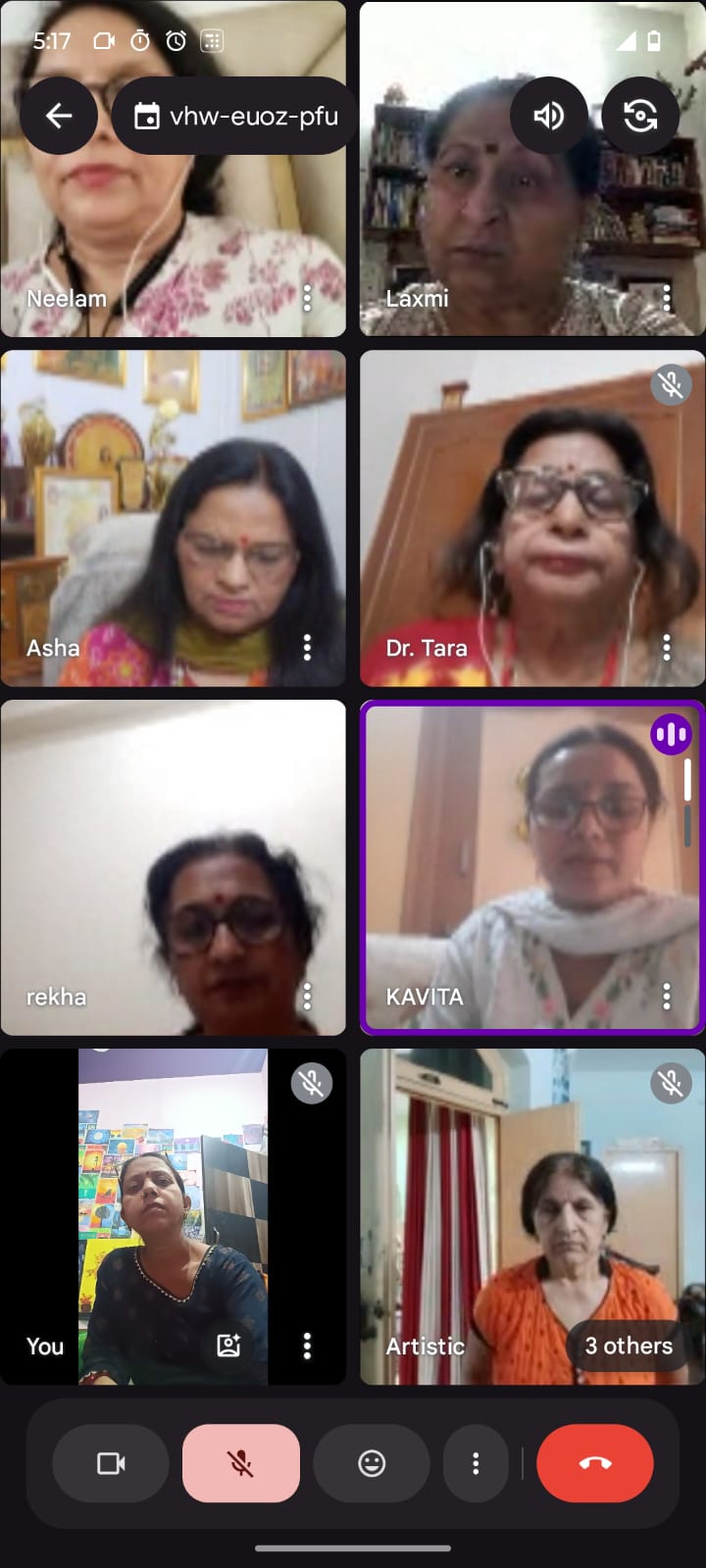706x1568 pixels.
Task: View the 3 others in the call
Action: pos(628,1346)
